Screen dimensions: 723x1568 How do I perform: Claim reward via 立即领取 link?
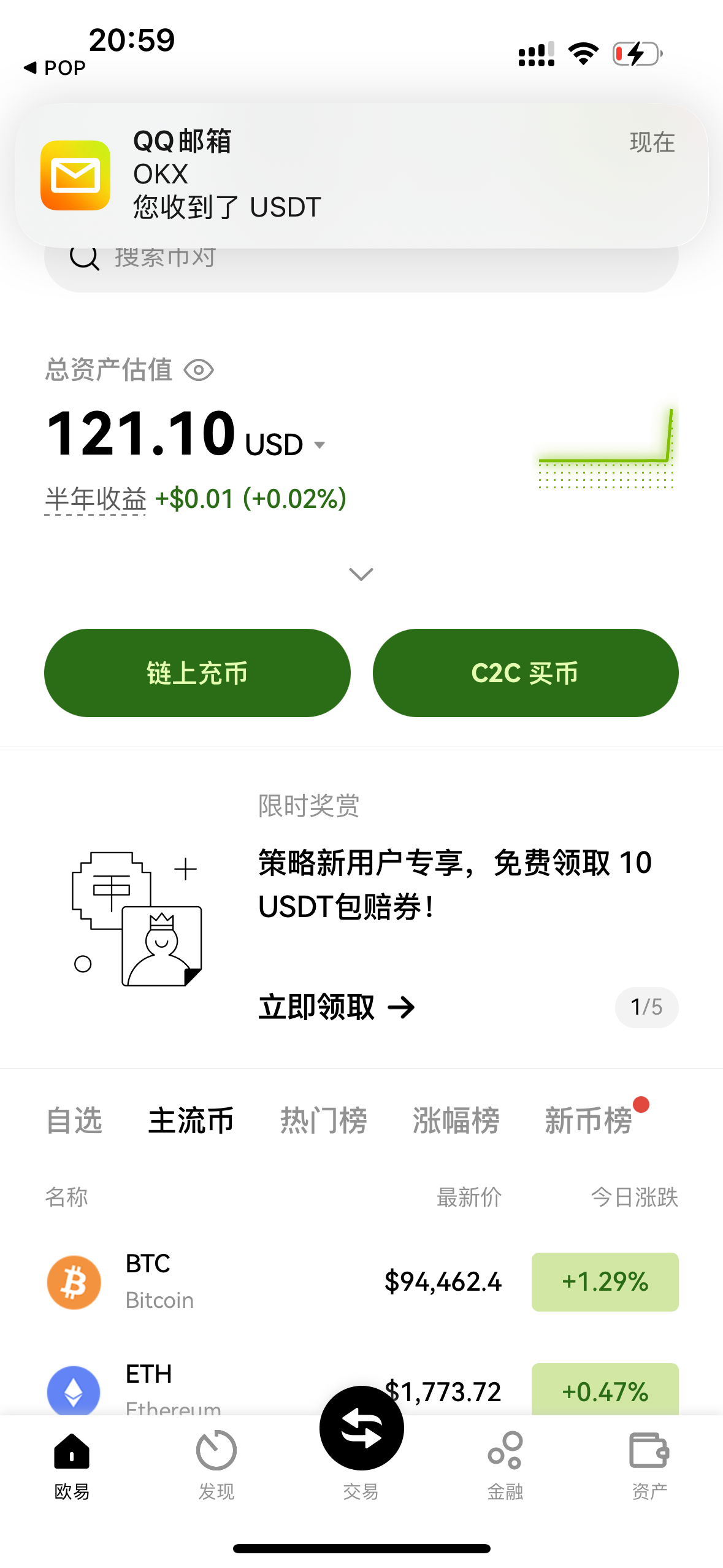click(x=336, y=1007)
